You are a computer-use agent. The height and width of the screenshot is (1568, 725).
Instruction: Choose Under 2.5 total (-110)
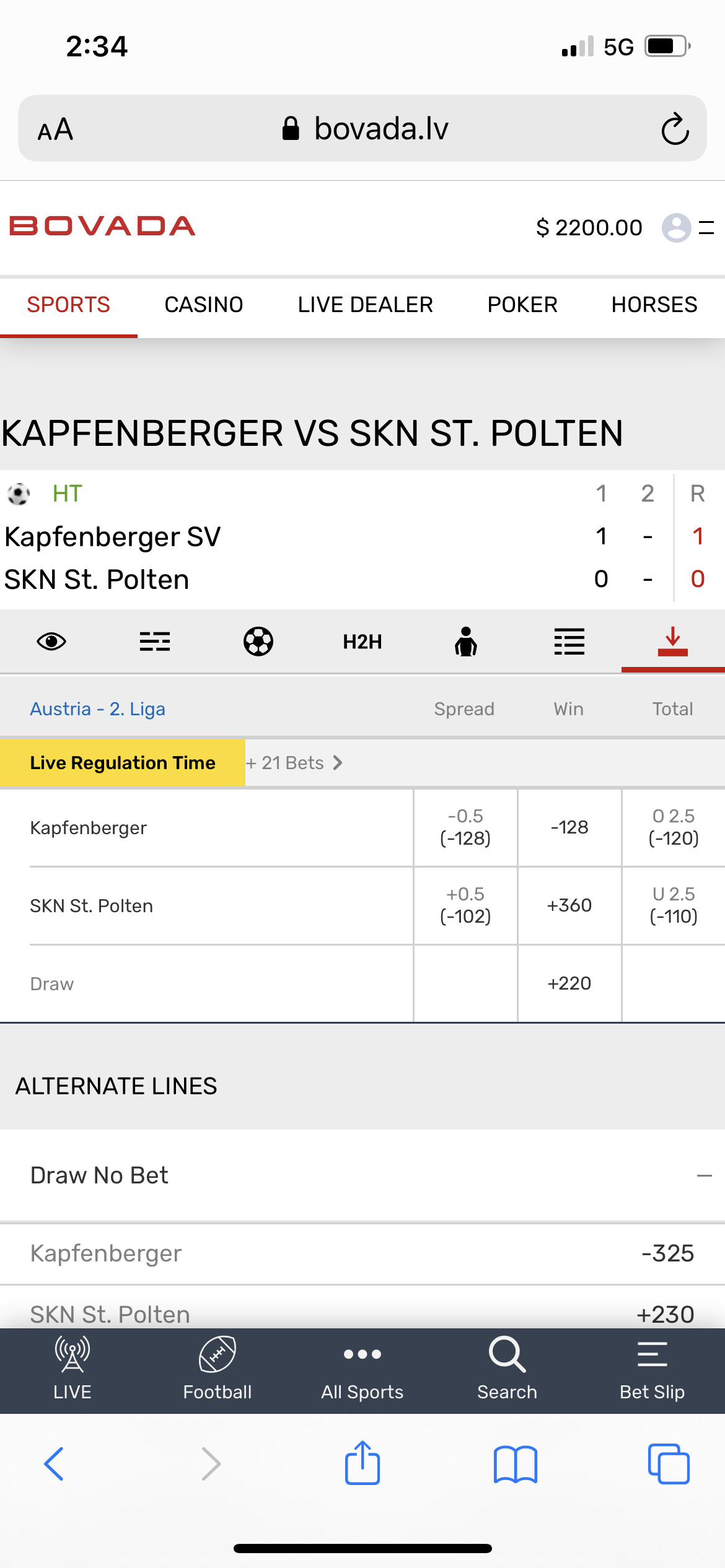pyautogui.click(x=673, y=905)
